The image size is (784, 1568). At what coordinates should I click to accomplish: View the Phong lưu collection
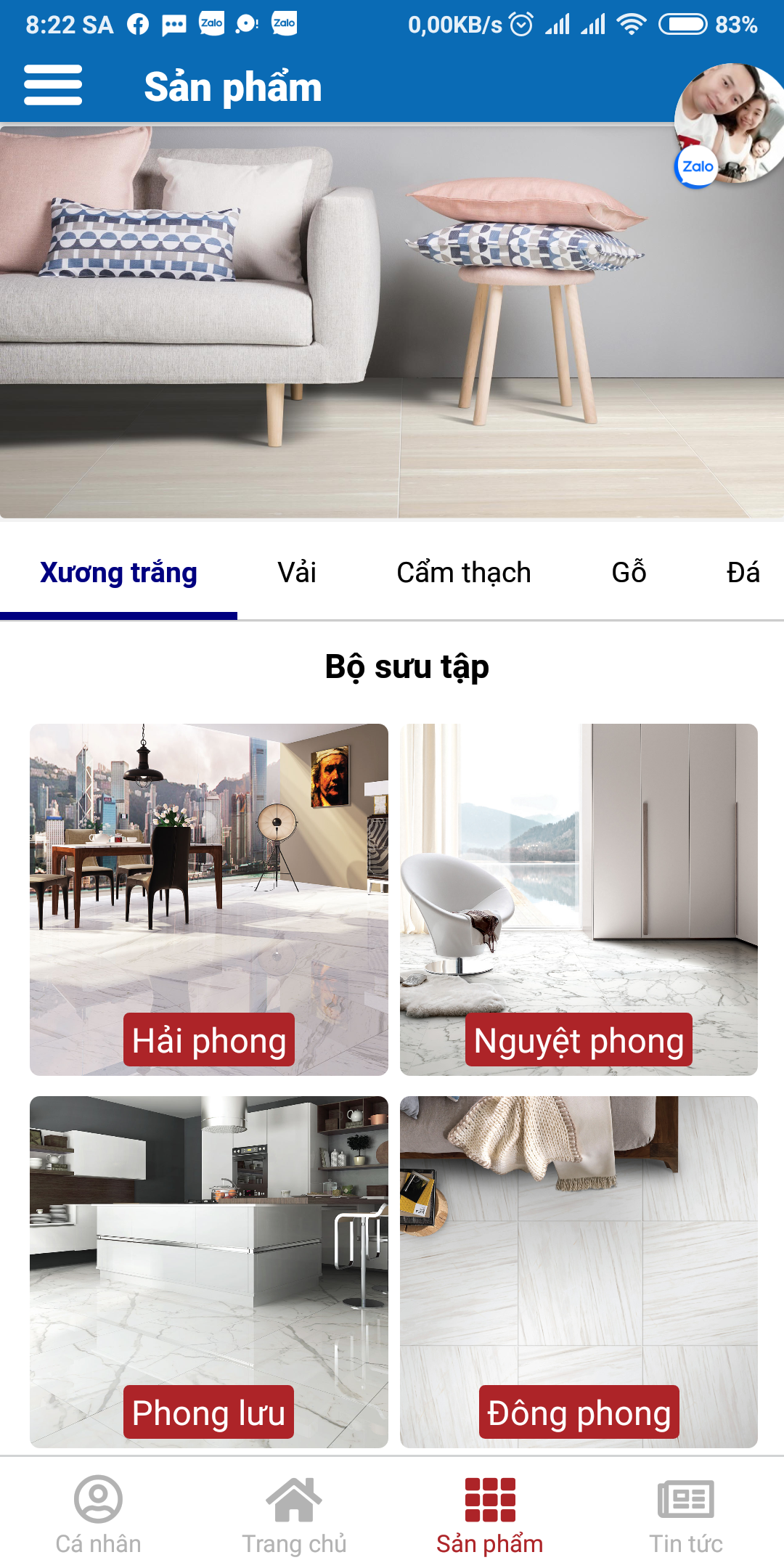[x=209, y=1272]
